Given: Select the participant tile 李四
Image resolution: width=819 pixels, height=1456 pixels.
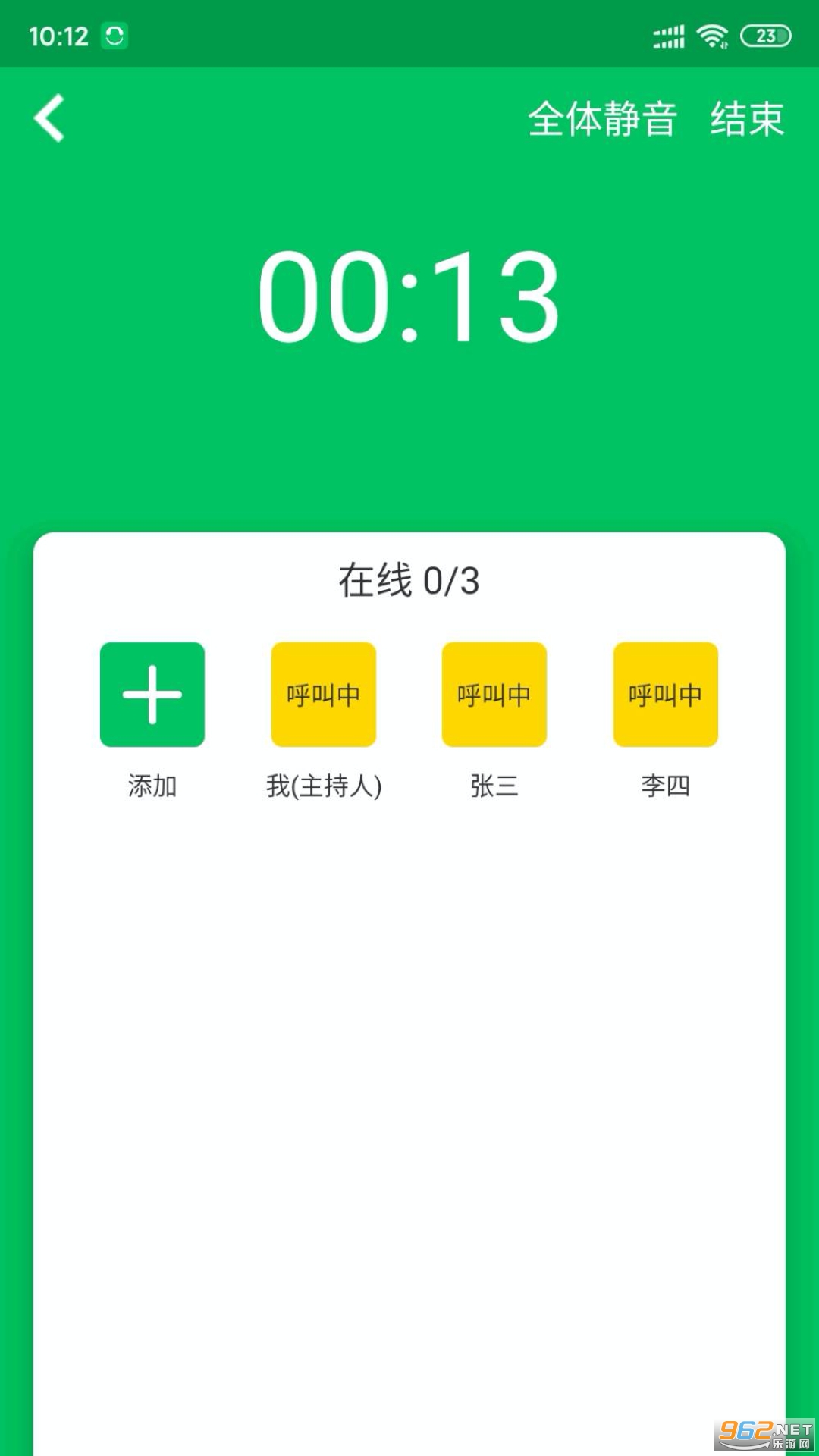Looking at the screenshot, I should point(665,695).
